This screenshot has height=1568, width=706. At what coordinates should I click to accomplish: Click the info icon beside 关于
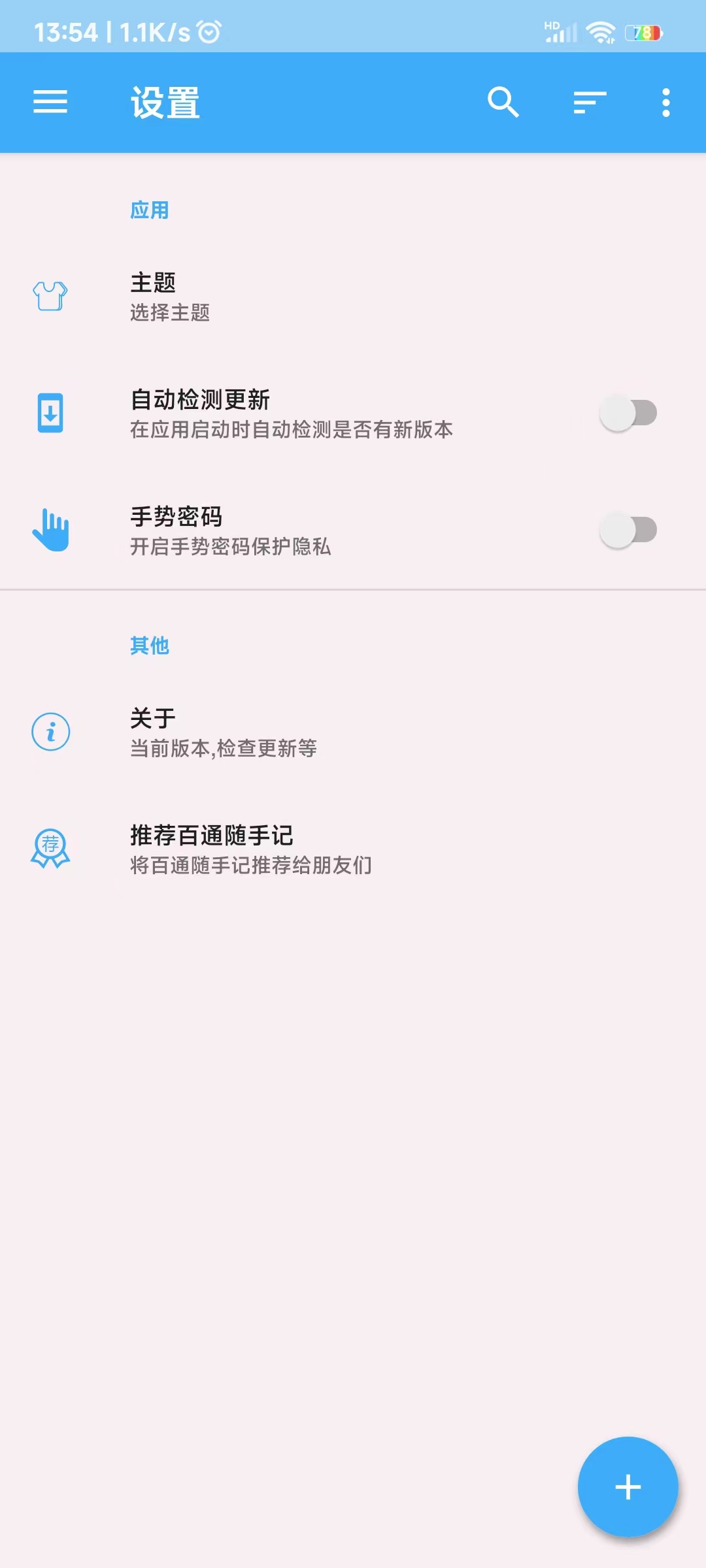(x=51, y=731)
